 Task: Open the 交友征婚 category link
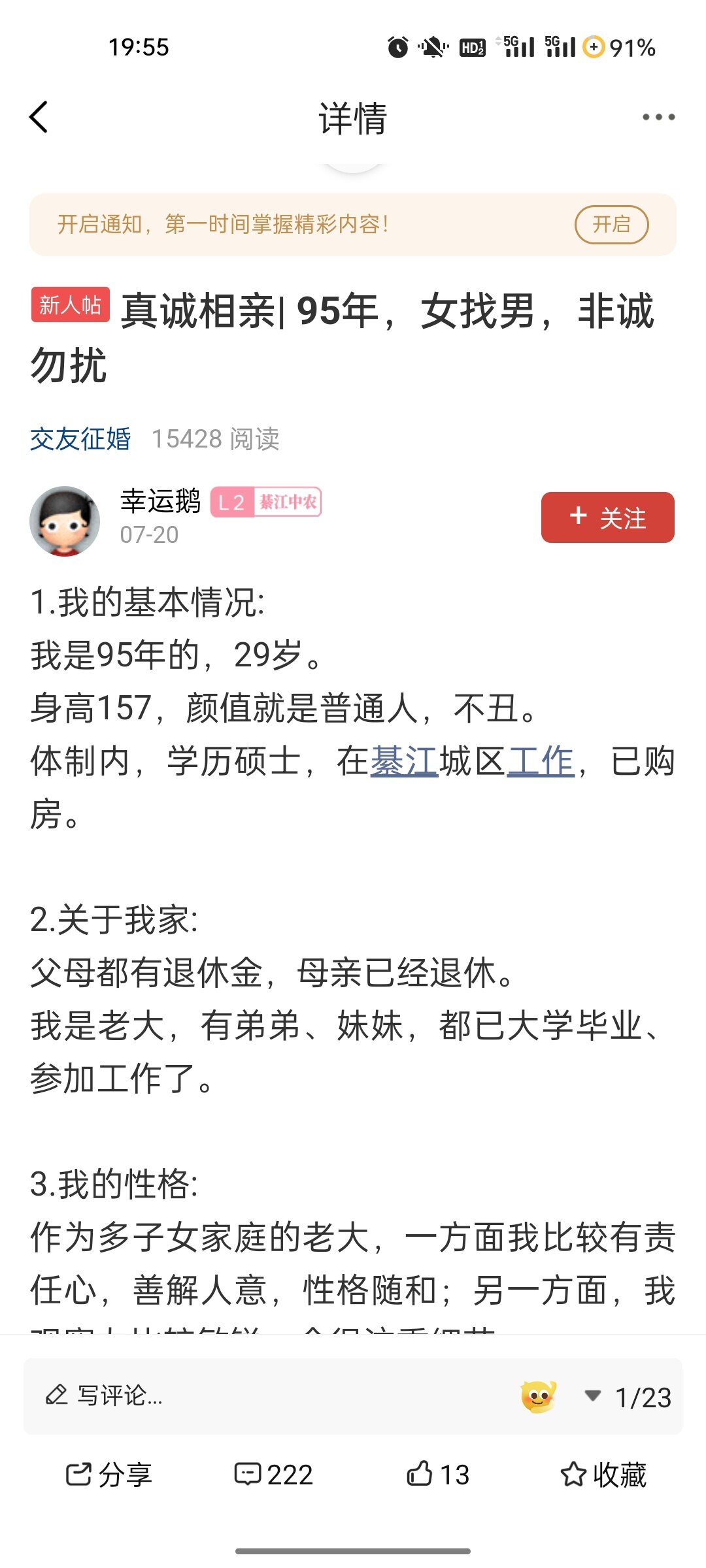80,439
